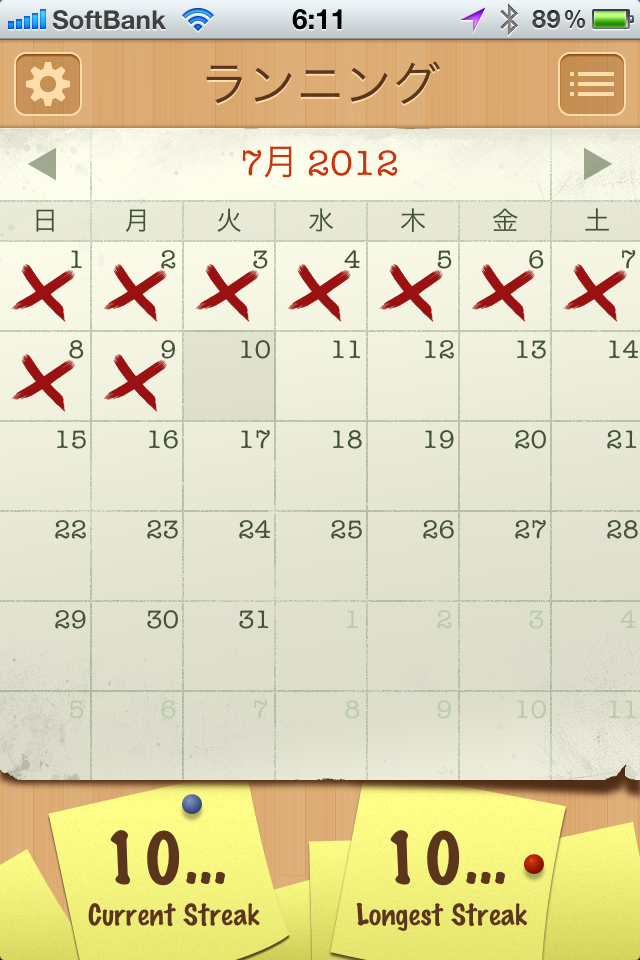Mark July 25 as completed
640x960 pixels.
click(321, 557)
